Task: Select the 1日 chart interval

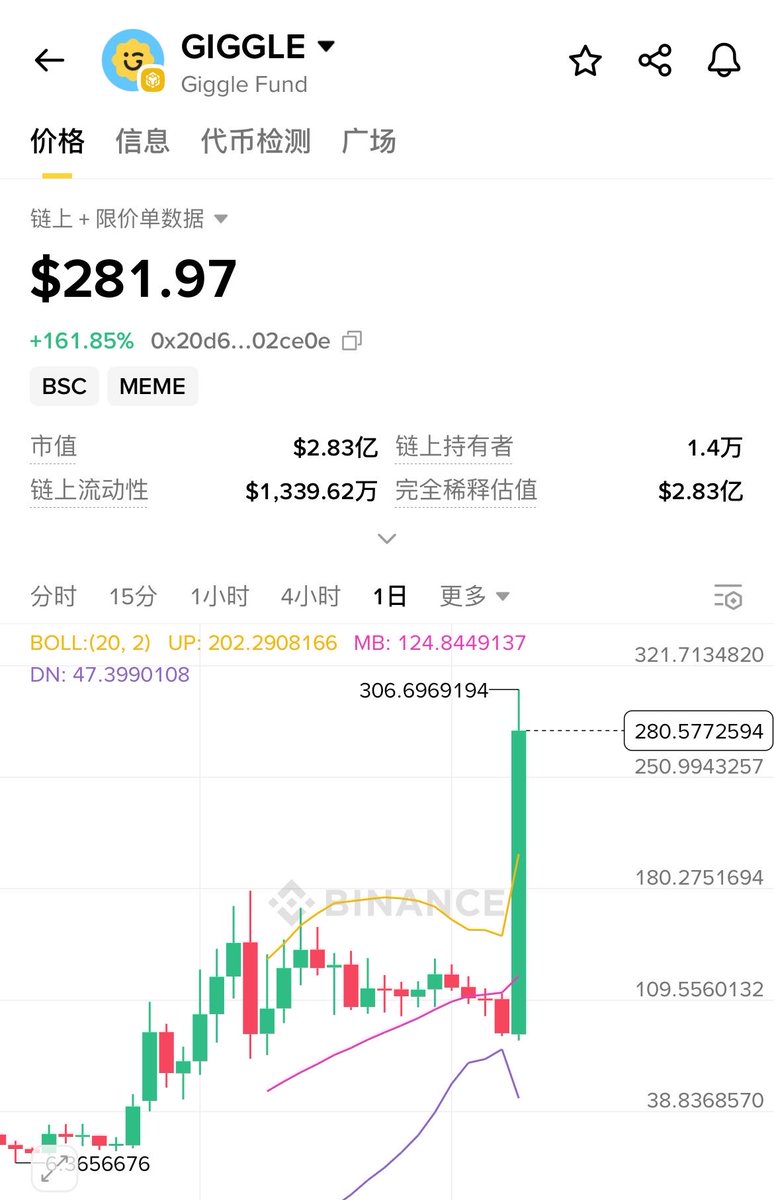Action: (x=390, y=597)
